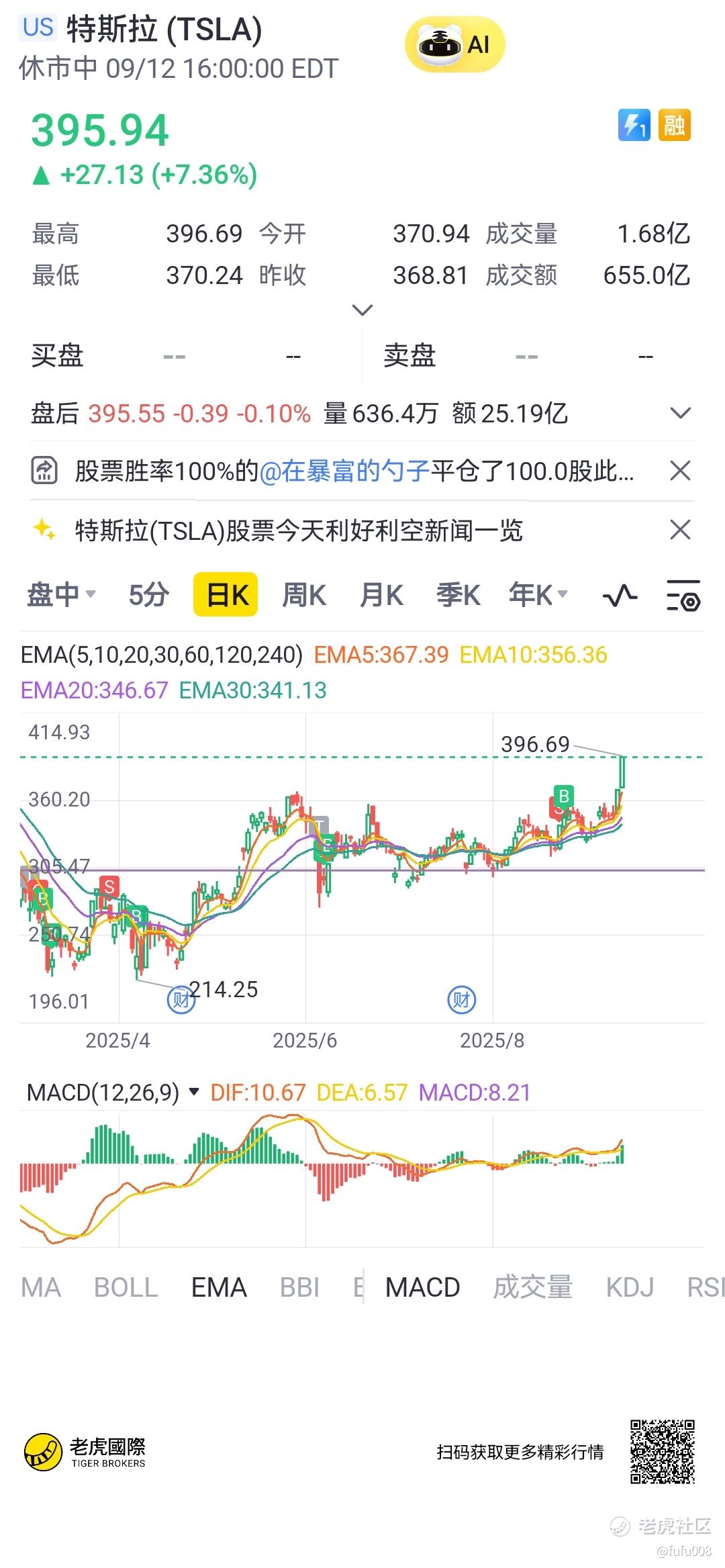
Task: Open 特斯拉 利好利空新闻一览
Action: click(299, 531)
